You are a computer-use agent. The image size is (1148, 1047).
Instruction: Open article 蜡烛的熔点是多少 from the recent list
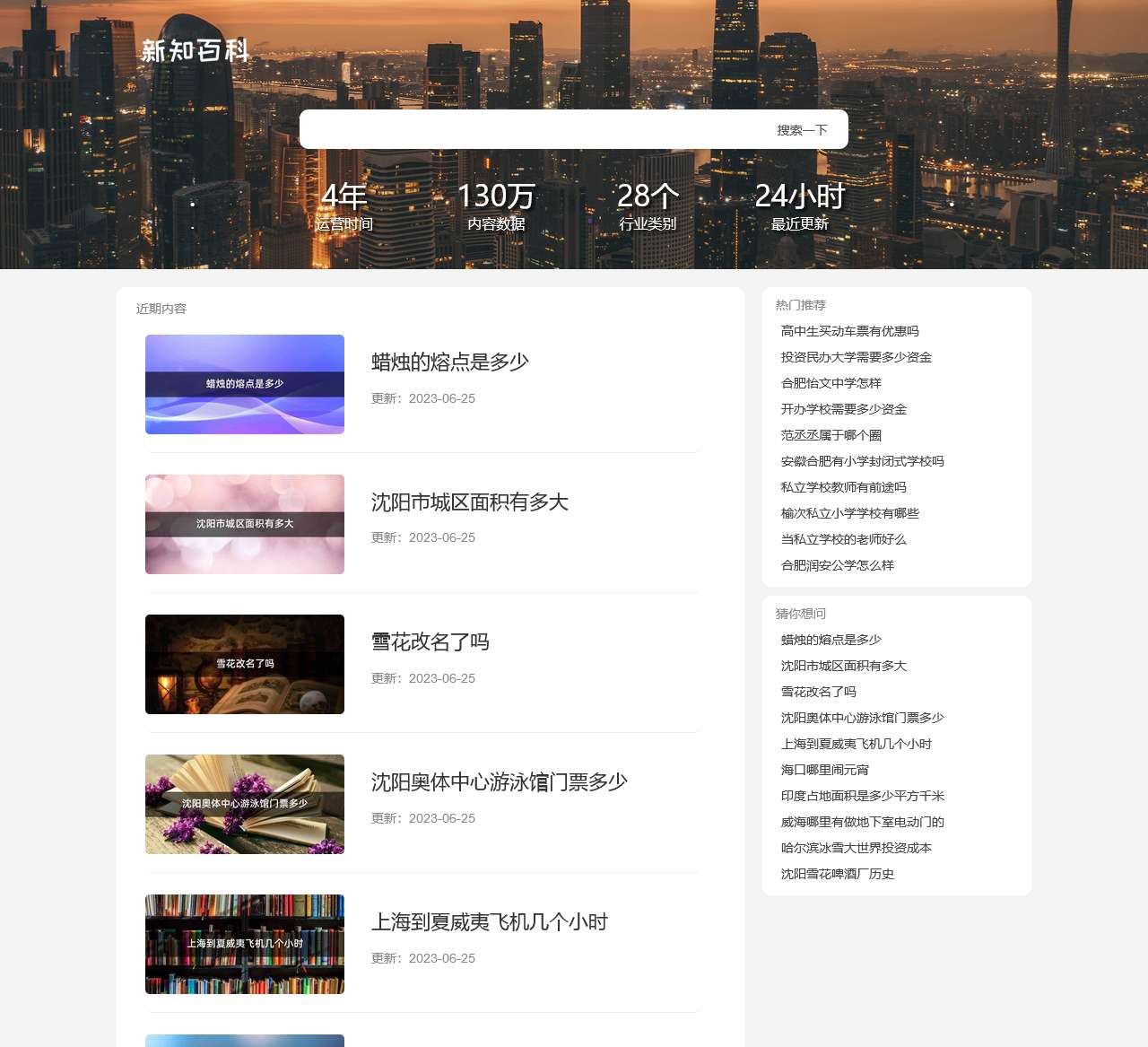450,362
